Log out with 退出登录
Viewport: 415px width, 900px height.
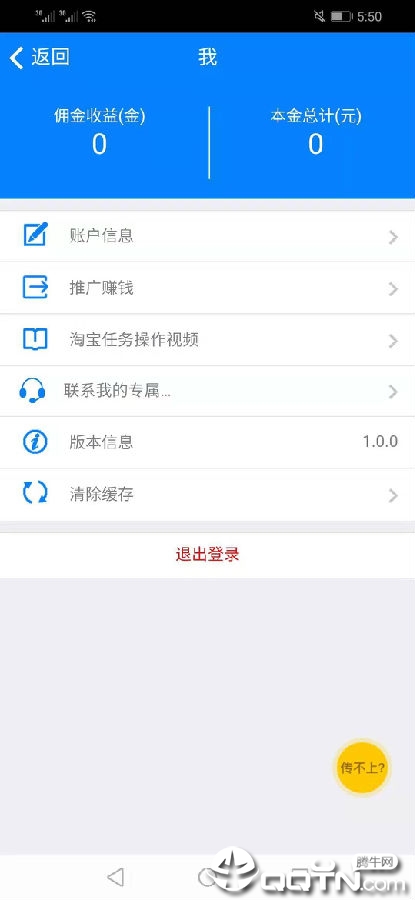click(207, 554)
